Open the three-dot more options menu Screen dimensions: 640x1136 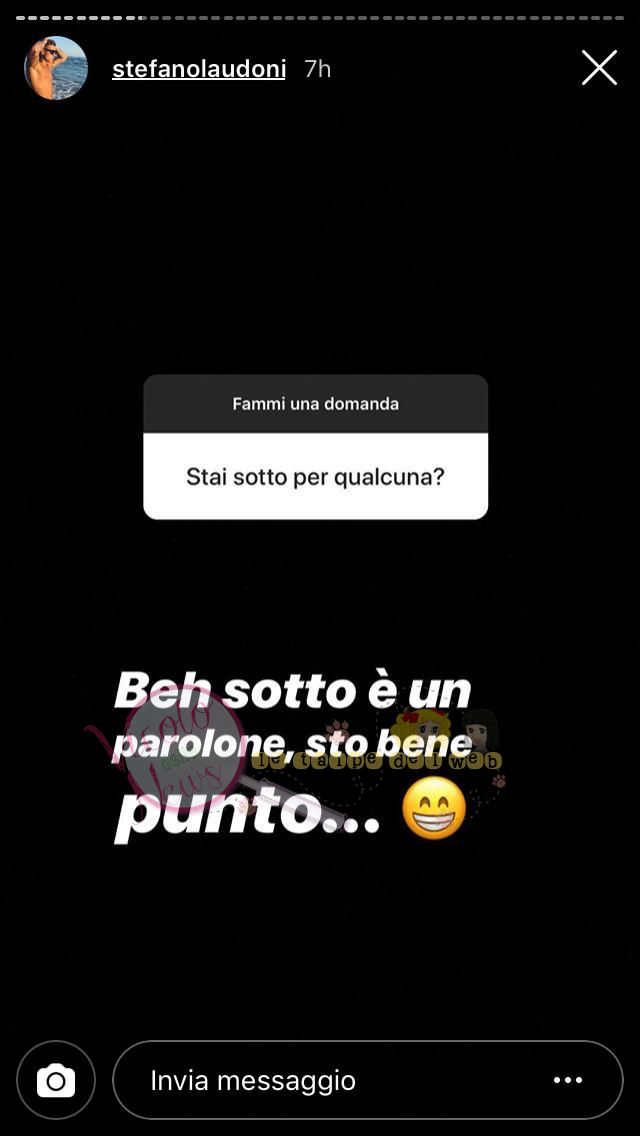point(567,1080)
